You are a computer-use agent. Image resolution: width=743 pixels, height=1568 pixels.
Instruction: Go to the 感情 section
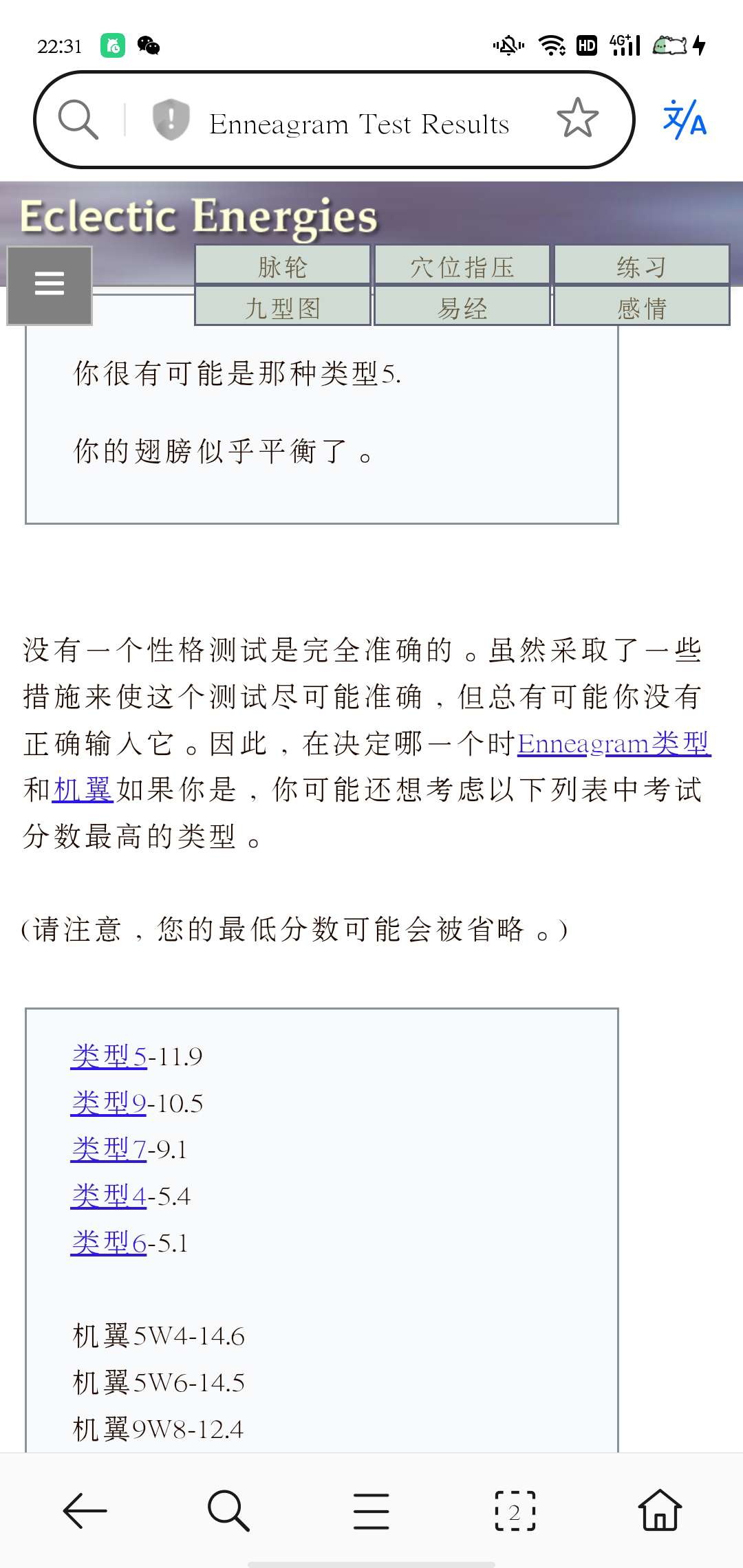coord(641,307)
